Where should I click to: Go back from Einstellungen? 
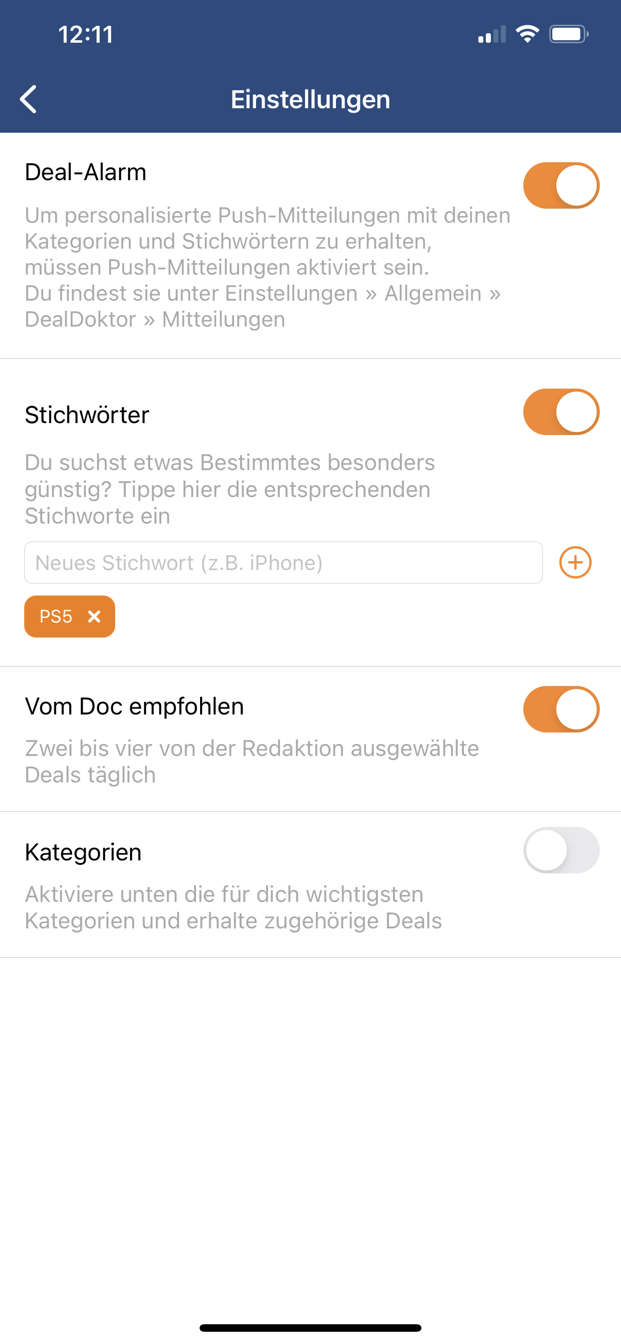[29, 99]
